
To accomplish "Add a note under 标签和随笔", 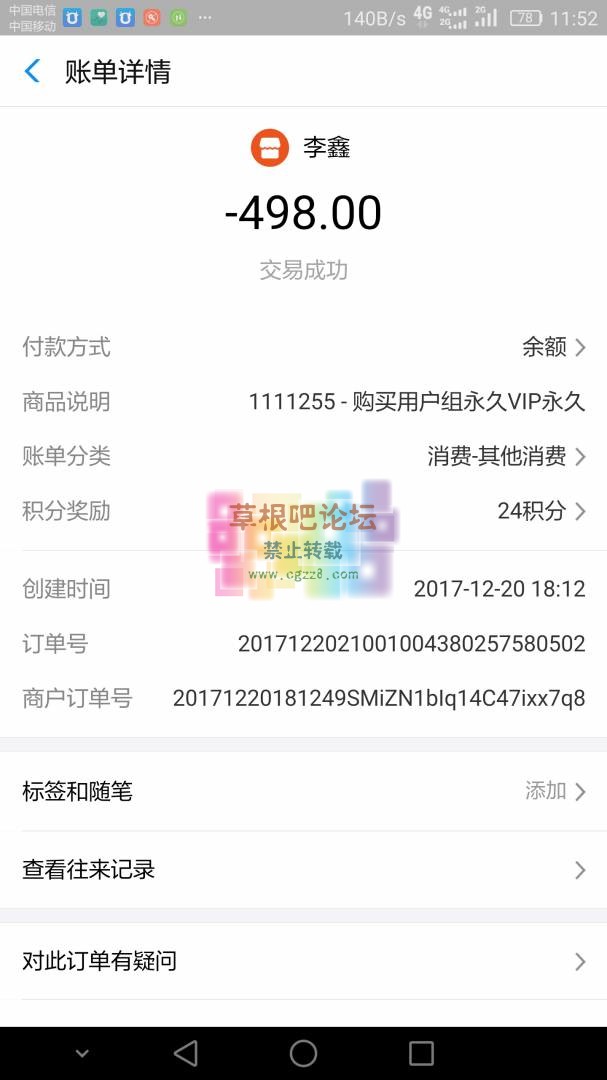I will point(303,791).
